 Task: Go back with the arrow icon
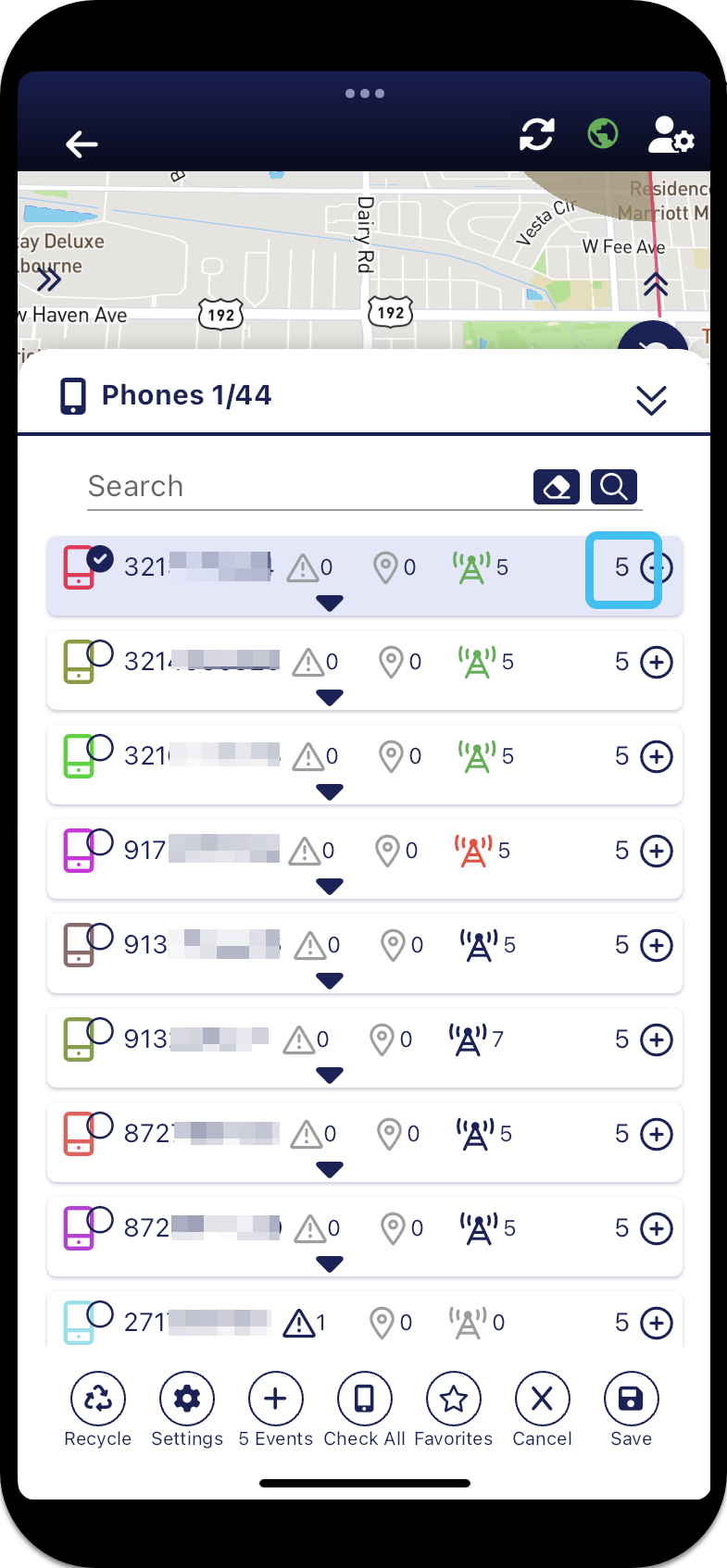coord(81,143)
